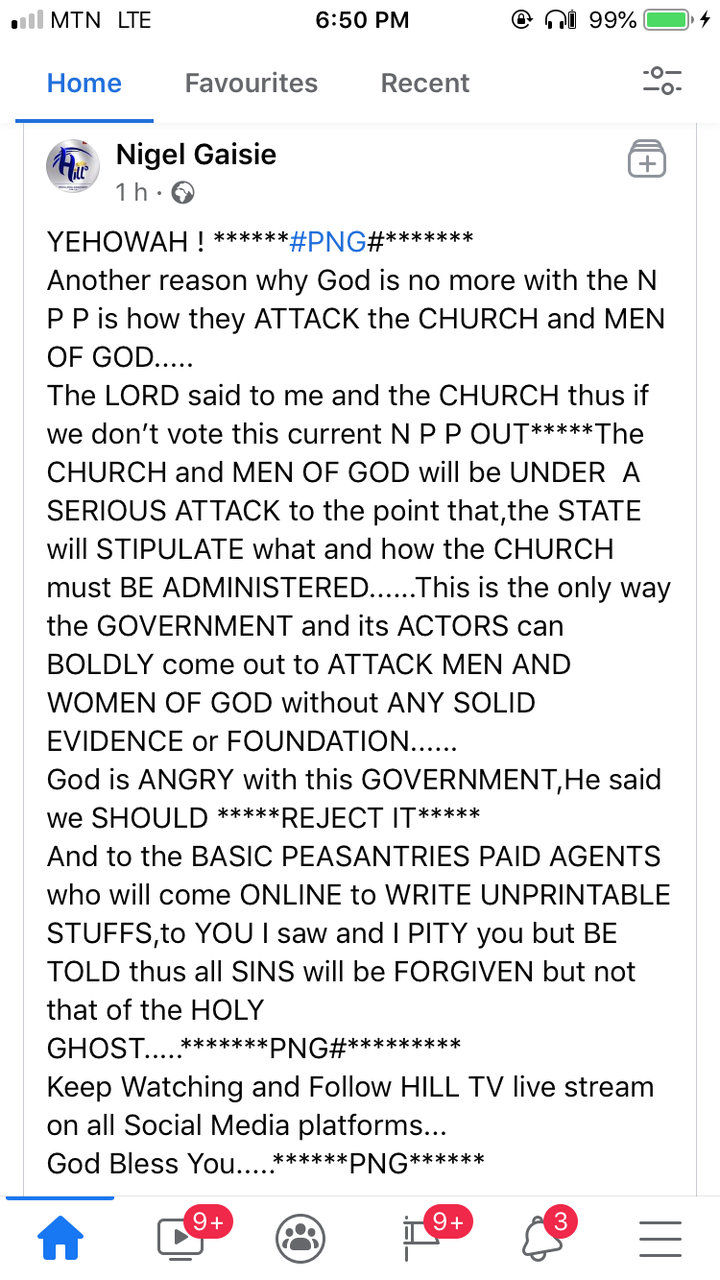The width and height of the screenshot is (720, 1280).
Task: Open the feed filter settings icon
Action: 662,81
